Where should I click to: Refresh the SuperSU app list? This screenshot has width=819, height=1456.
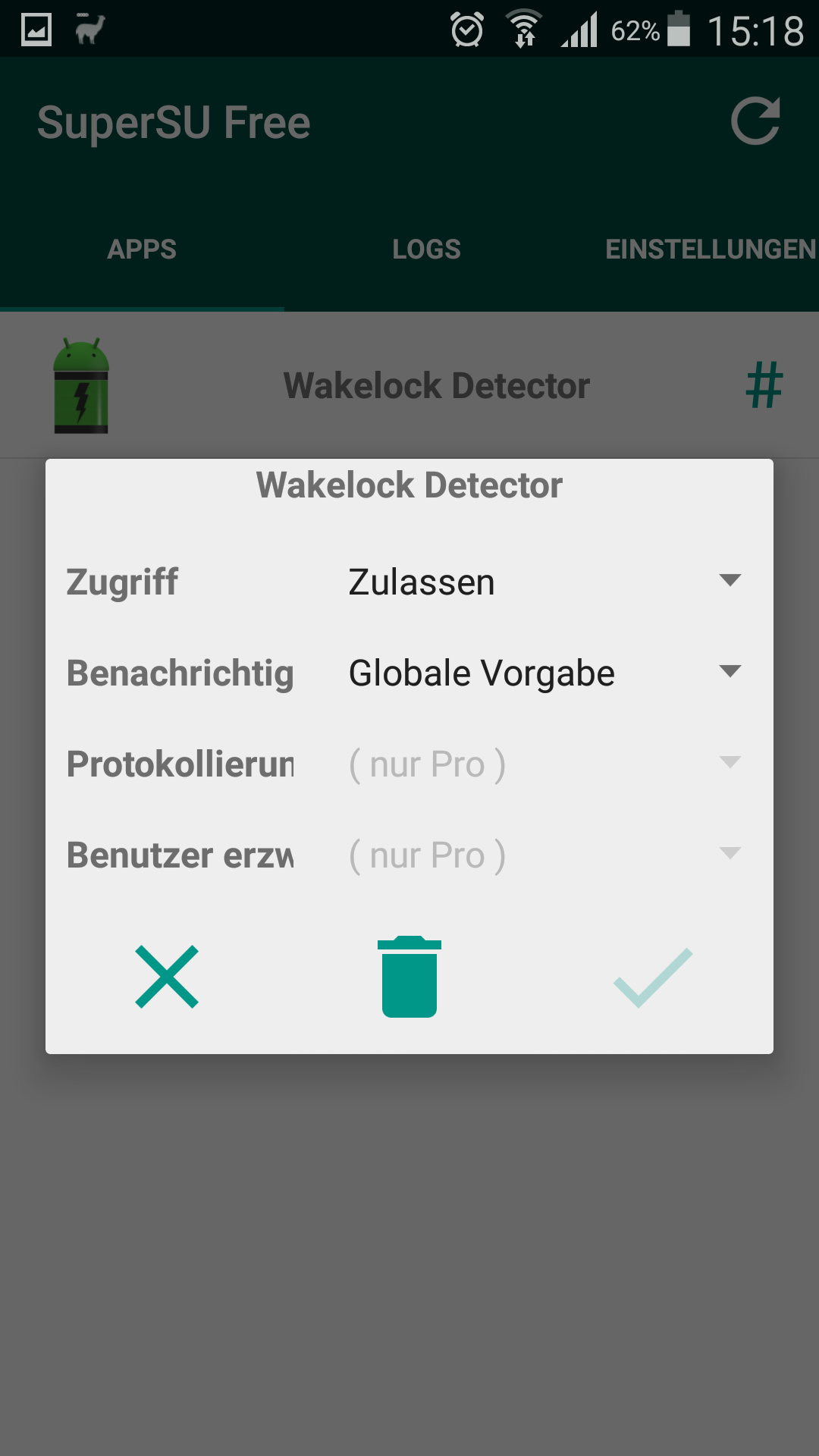pos(755,121)
